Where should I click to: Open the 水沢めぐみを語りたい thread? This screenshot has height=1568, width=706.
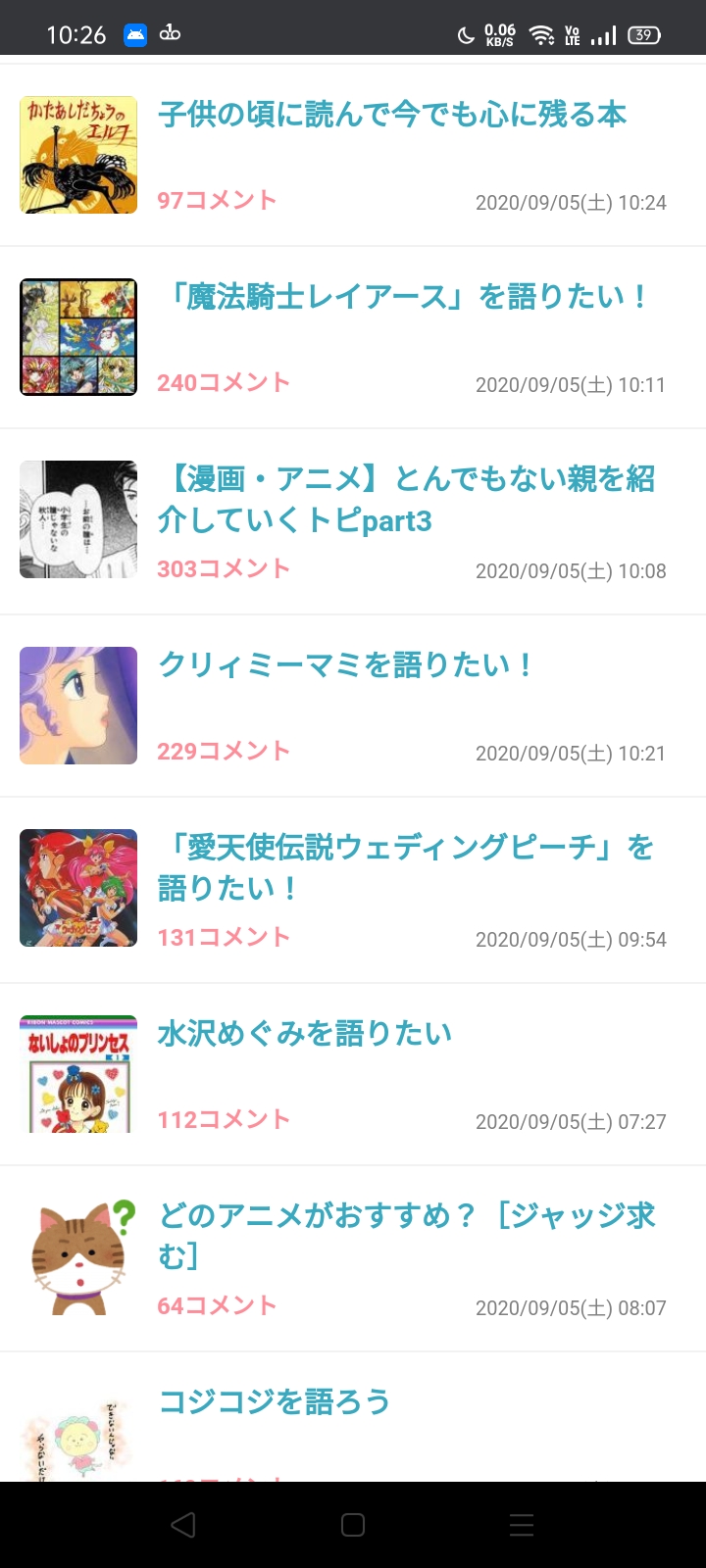(305, 1034)
